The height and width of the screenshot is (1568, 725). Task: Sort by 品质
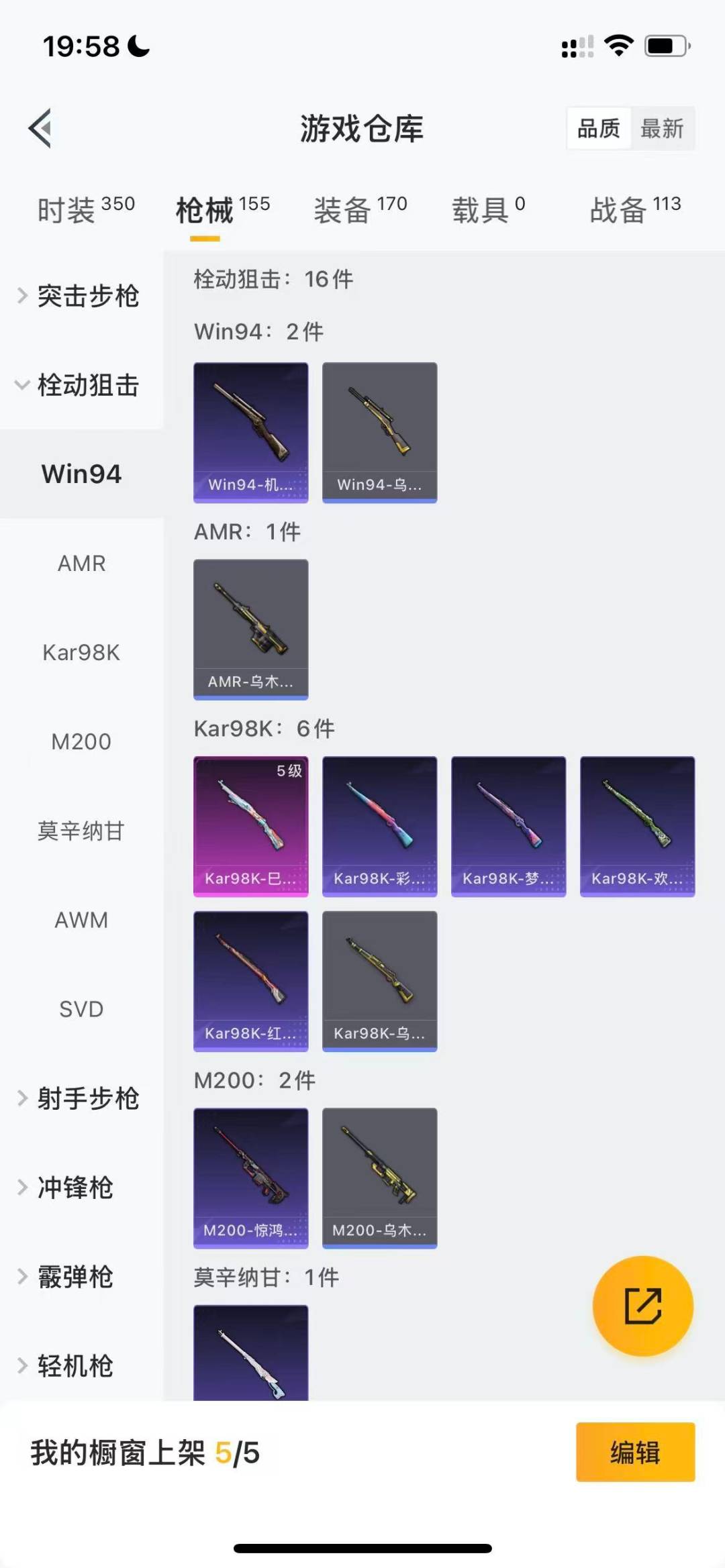(x=599, y=128)
